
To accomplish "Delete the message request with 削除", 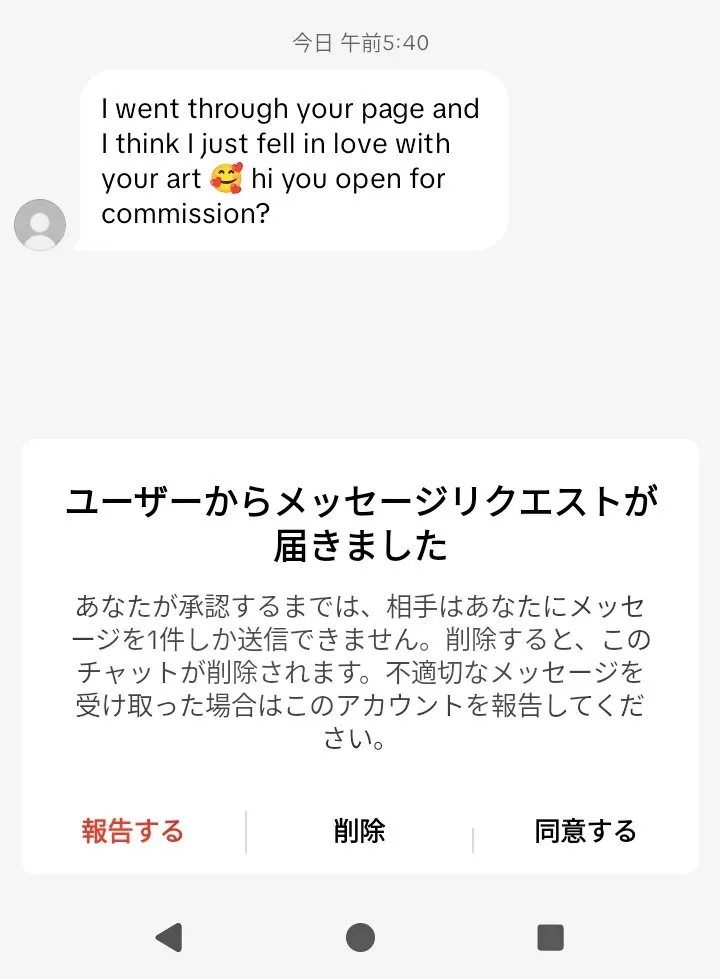I will point(359,831).
